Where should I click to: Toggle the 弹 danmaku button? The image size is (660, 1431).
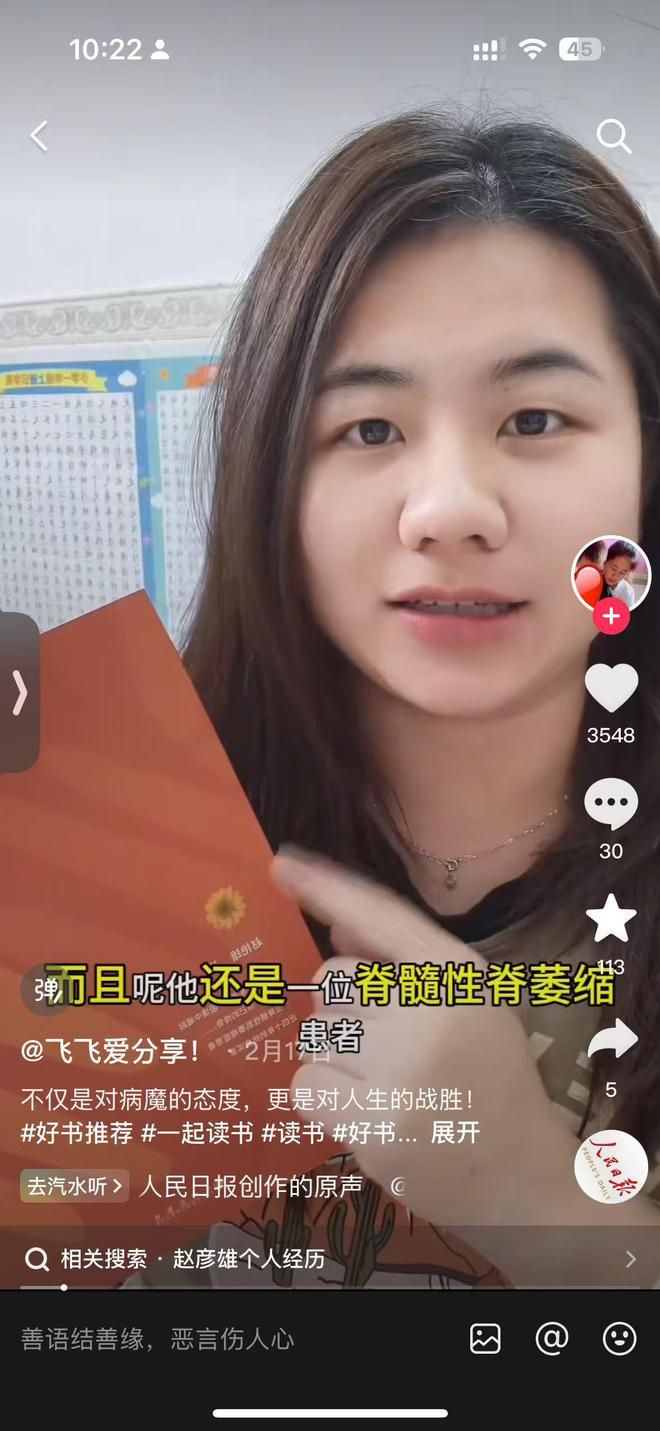point(46,989)
